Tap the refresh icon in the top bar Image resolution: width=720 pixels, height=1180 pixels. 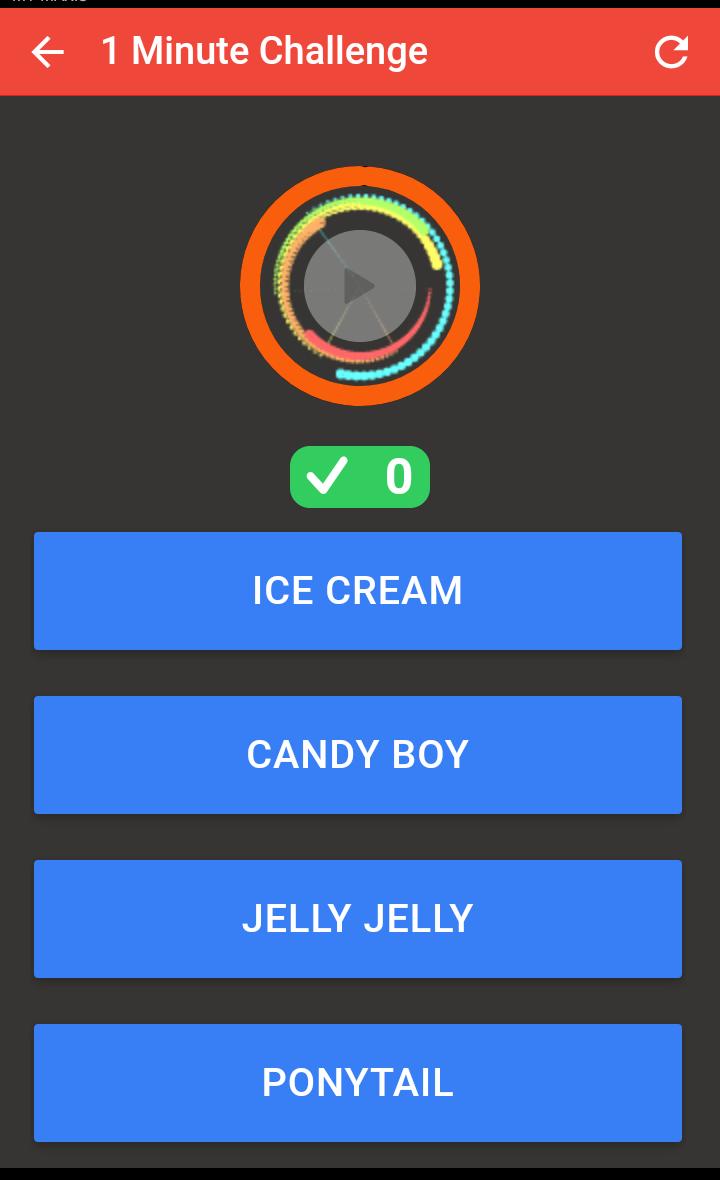(x=671, y=52)
